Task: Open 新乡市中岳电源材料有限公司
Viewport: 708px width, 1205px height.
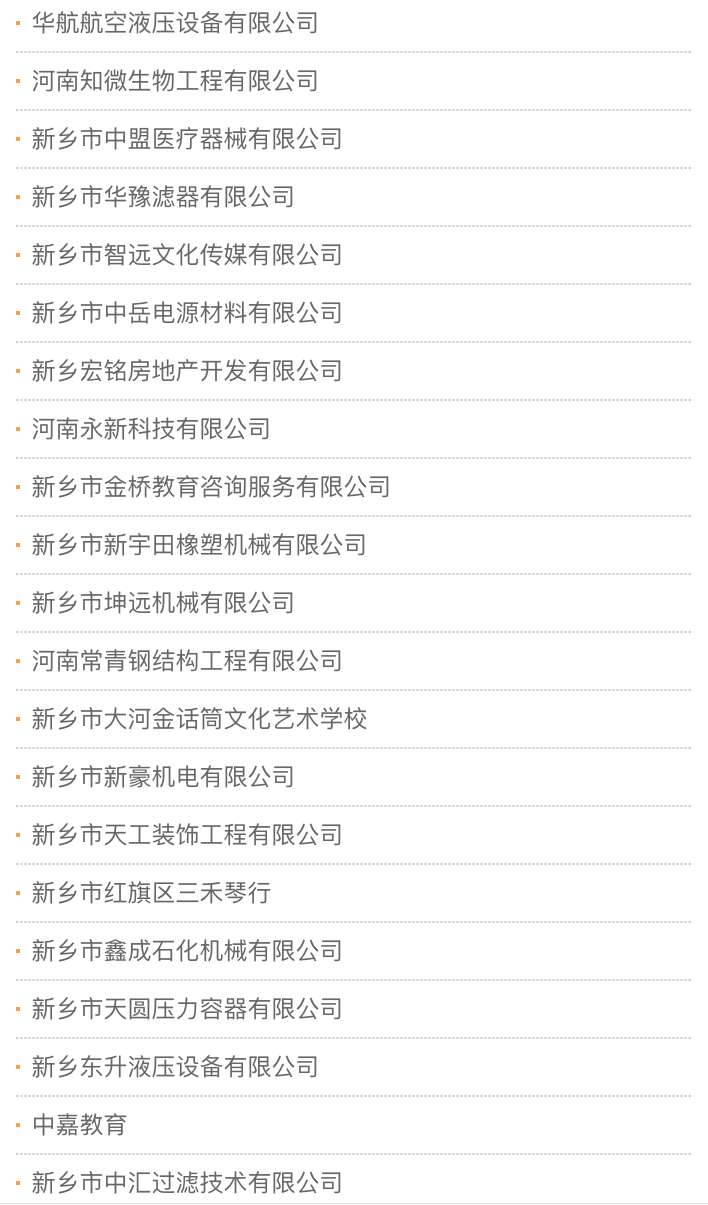Action: pos(187,313)
